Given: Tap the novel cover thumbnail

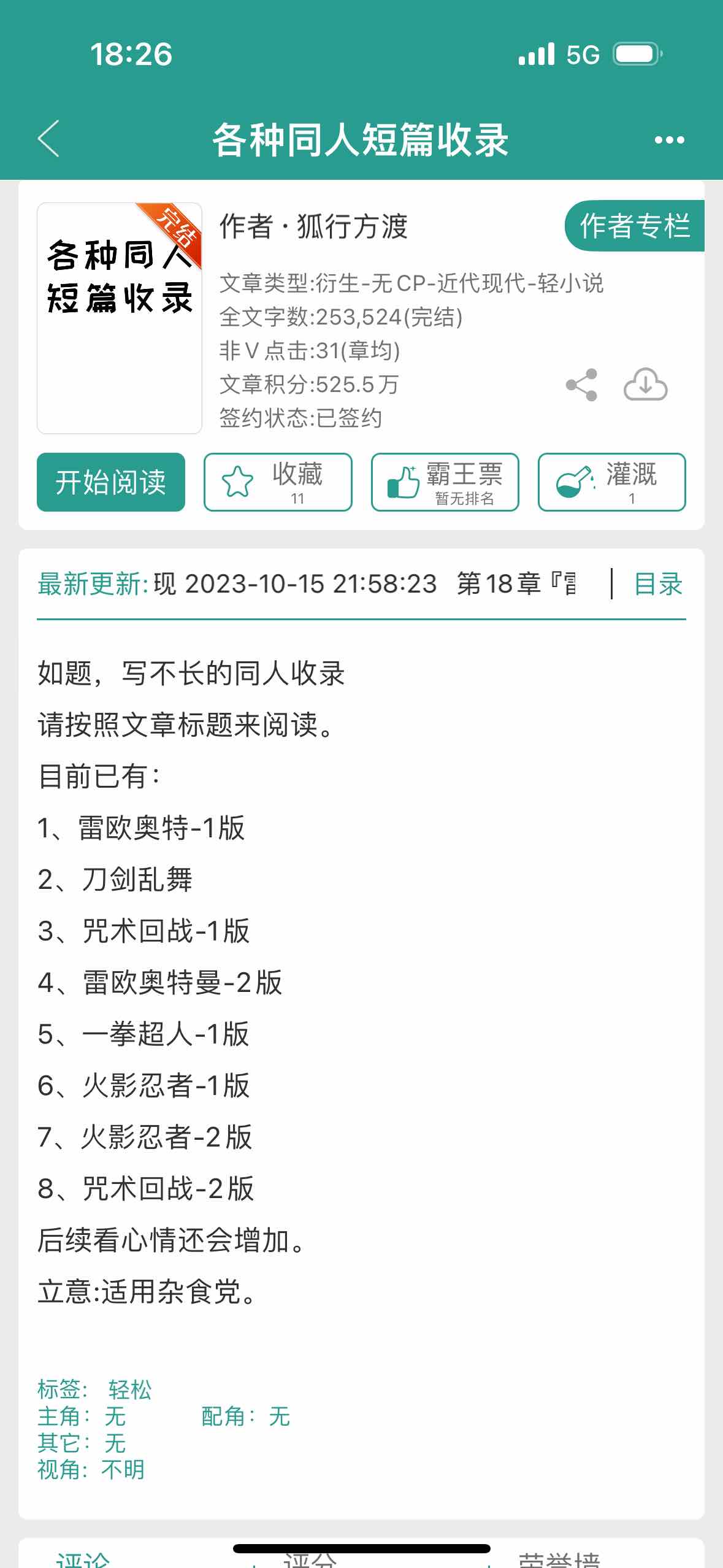Looking at the screenshot, I should (120, 318).
